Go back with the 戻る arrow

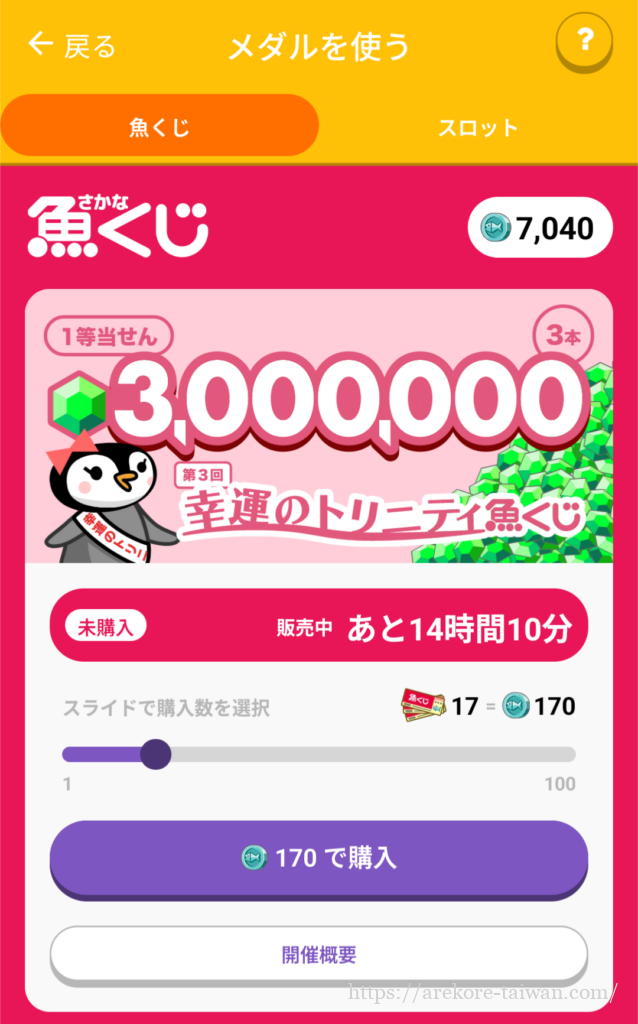tap(70, 45)
